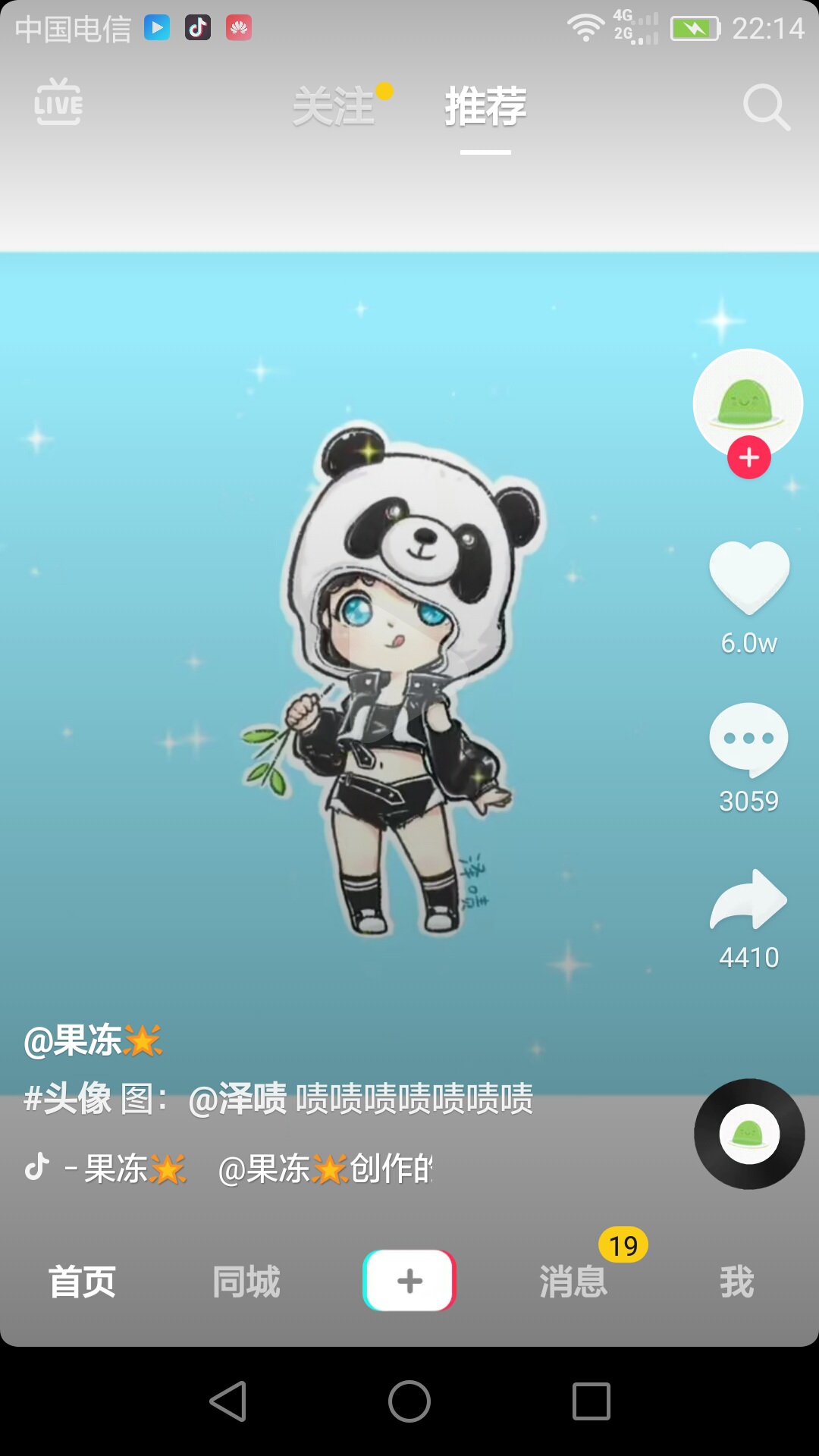Open the @果冻 username
The width and height of the screenshot is (819, 1456).
(93, 1040)
